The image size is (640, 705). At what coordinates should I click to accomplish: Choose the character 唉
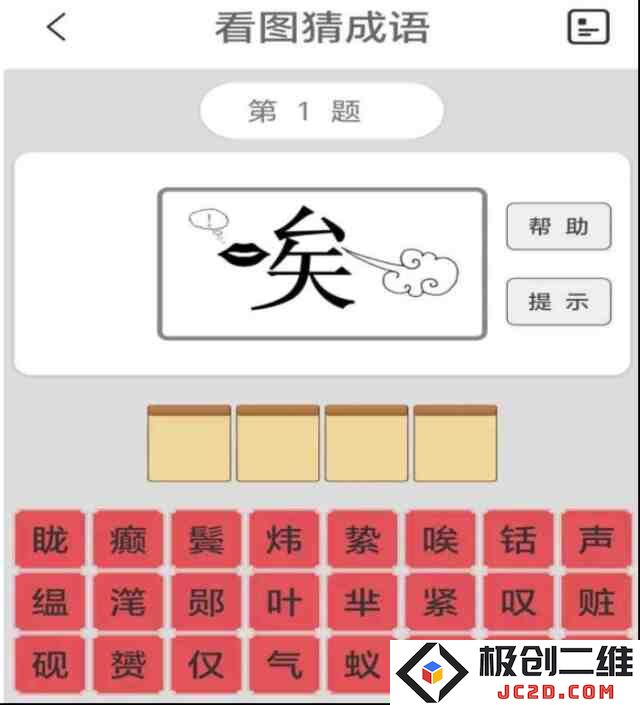pos(440,541)
